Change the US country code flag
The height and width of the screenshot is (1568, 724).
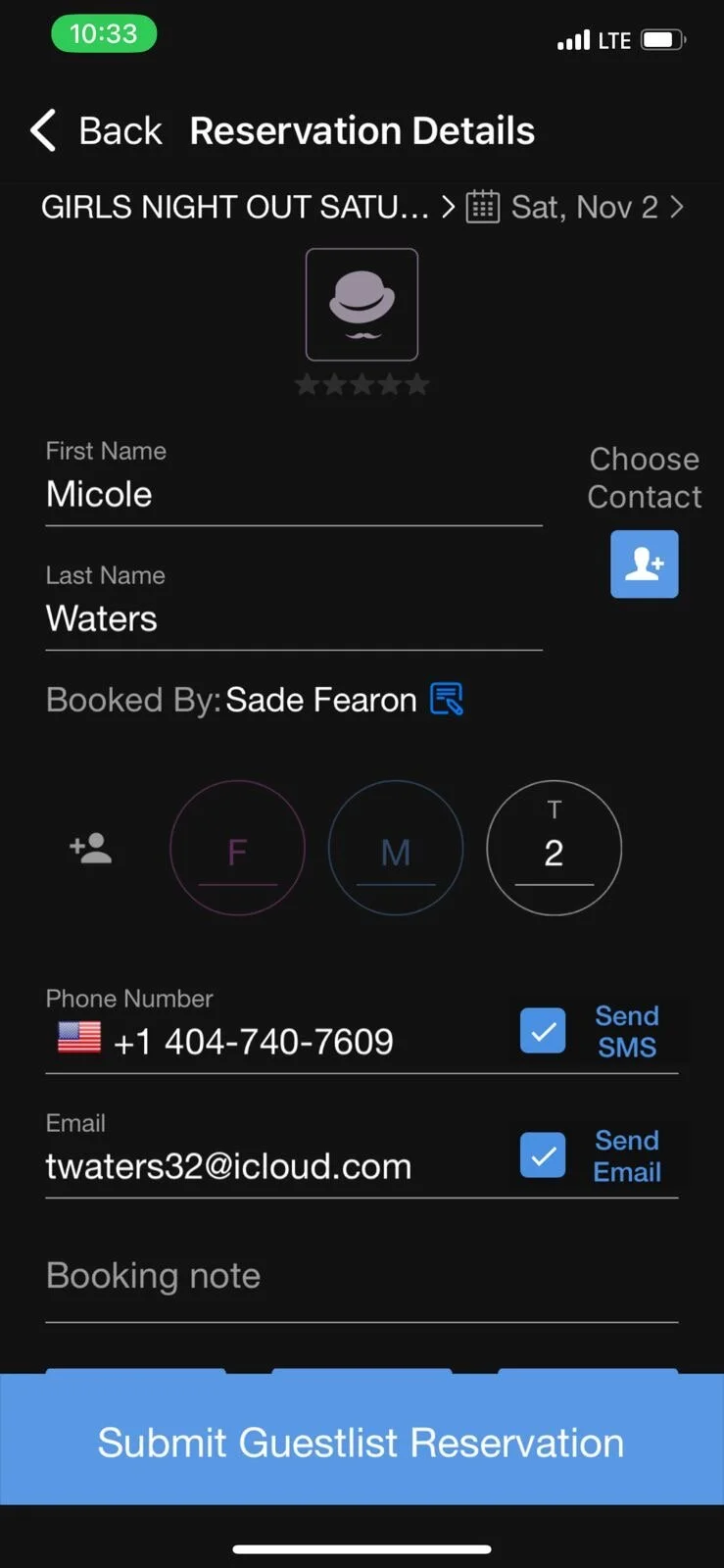click(x=79, y=1037)
